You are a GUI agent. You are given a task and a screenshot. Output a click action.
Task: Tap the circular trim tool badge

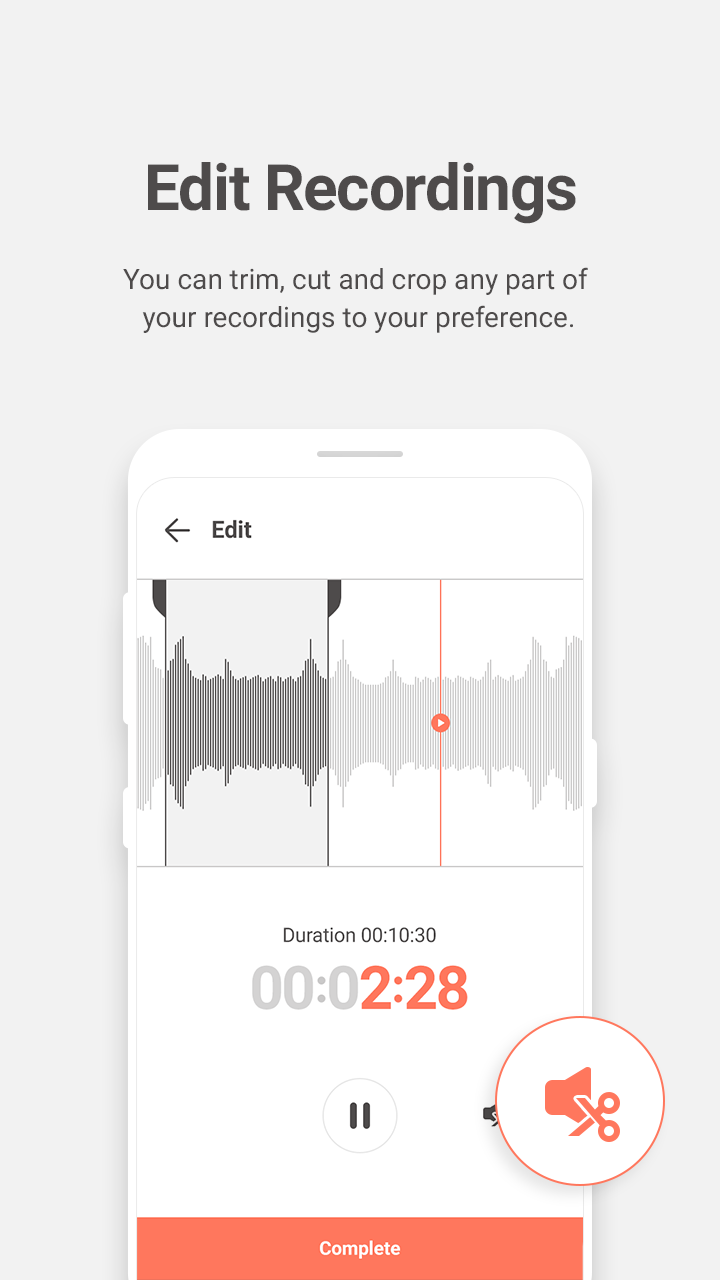(580, 1100)
